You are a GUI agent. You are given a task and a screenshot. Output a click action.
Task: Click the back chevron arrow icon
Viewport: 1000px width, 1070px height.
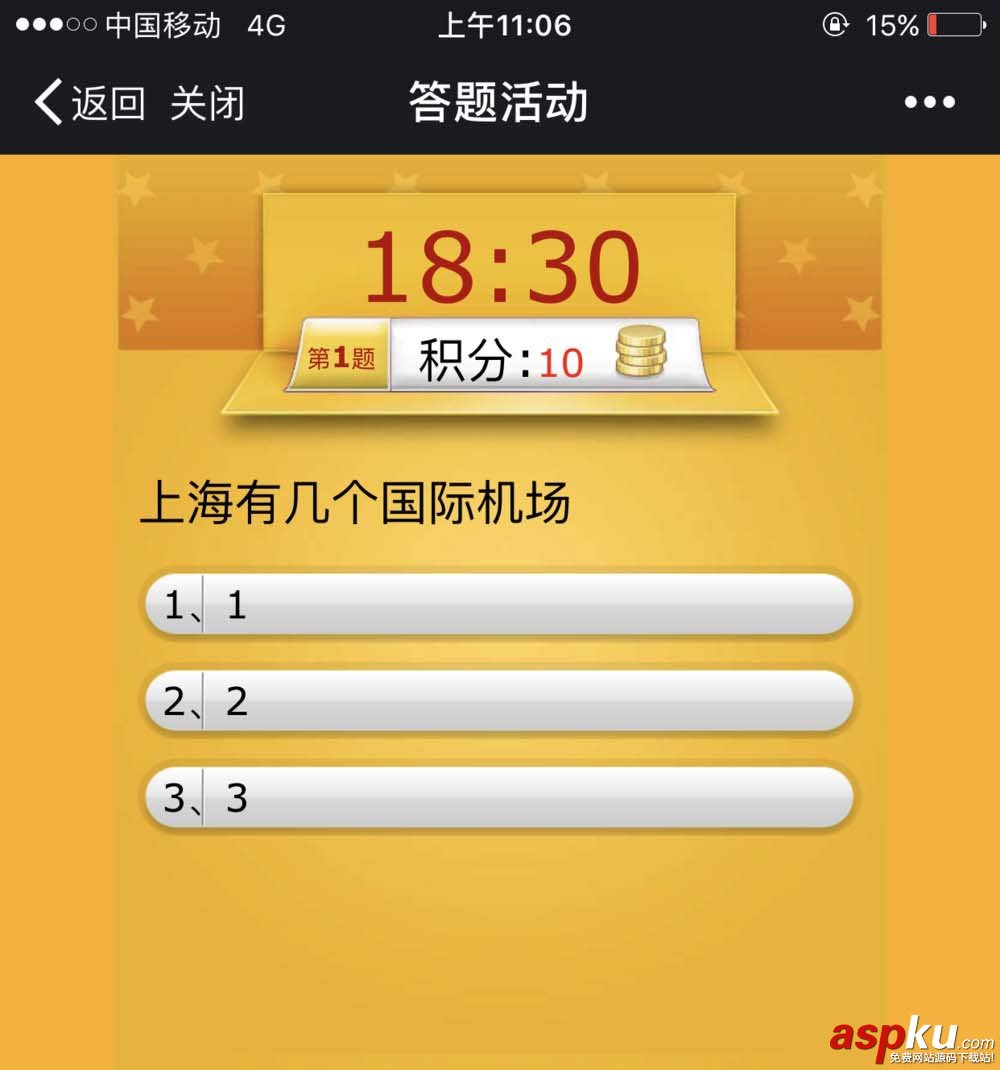(43, 100)
